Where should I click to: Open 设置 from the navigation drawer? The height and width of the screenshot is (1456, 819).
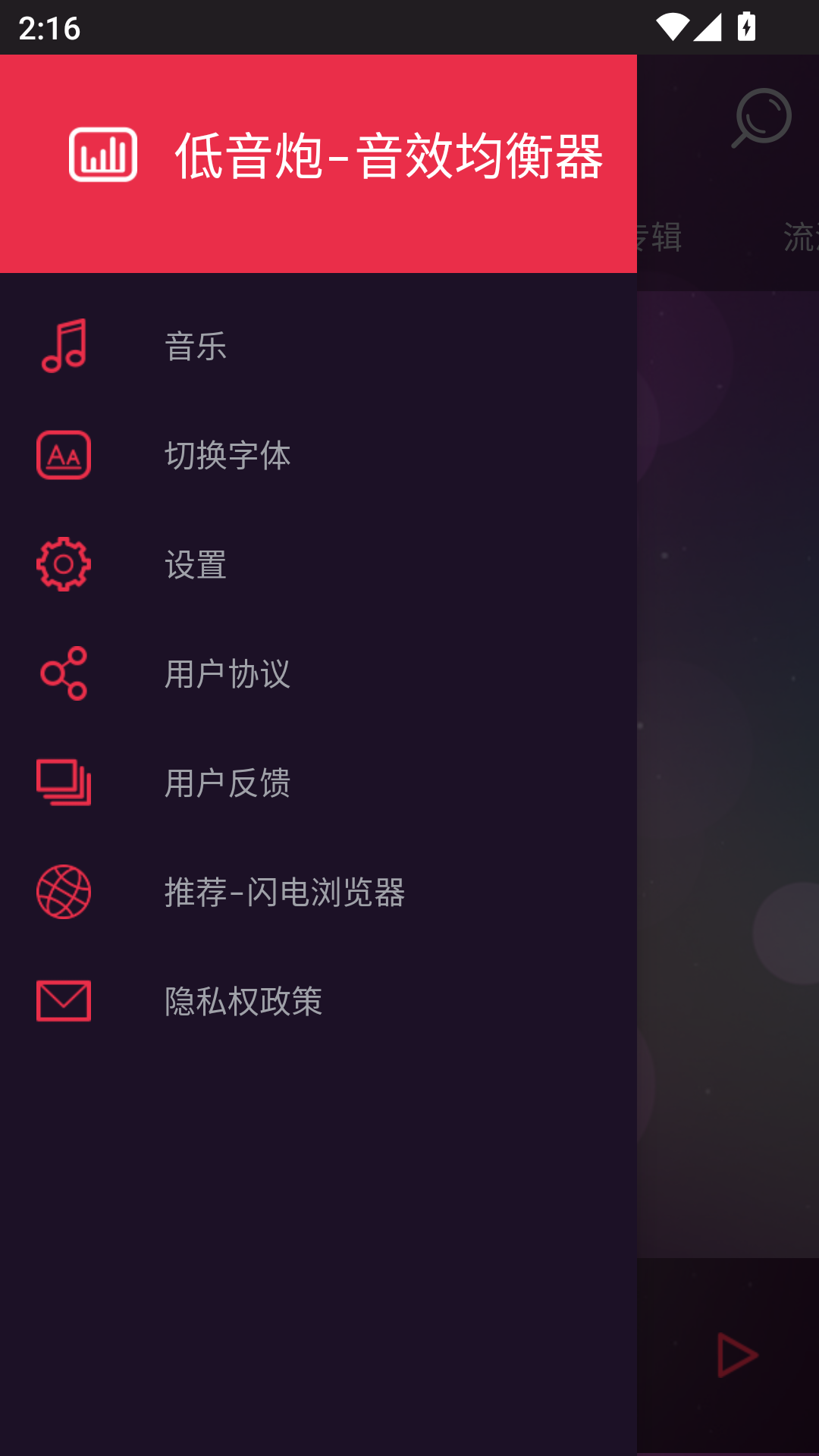[x=195, y=565]
